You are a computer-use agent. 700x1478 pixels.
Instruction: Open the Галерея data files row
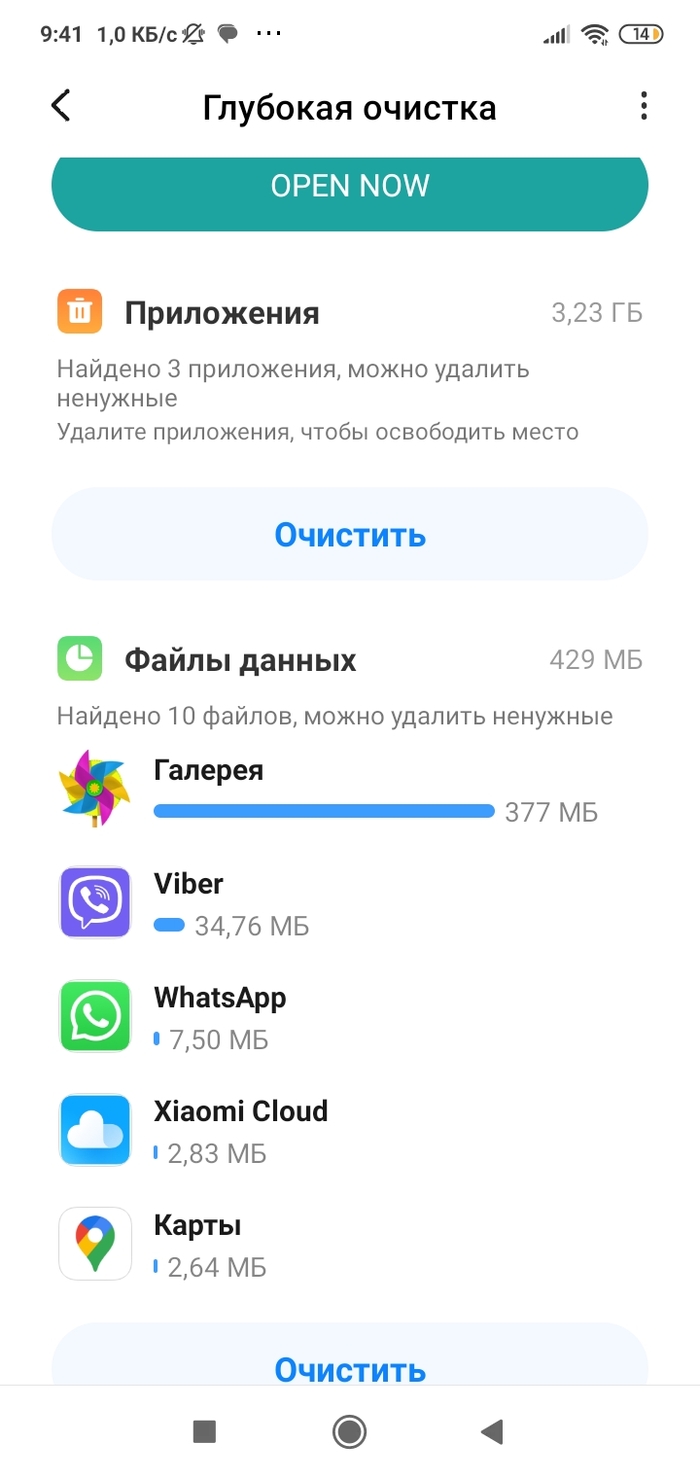coord(350,790)
